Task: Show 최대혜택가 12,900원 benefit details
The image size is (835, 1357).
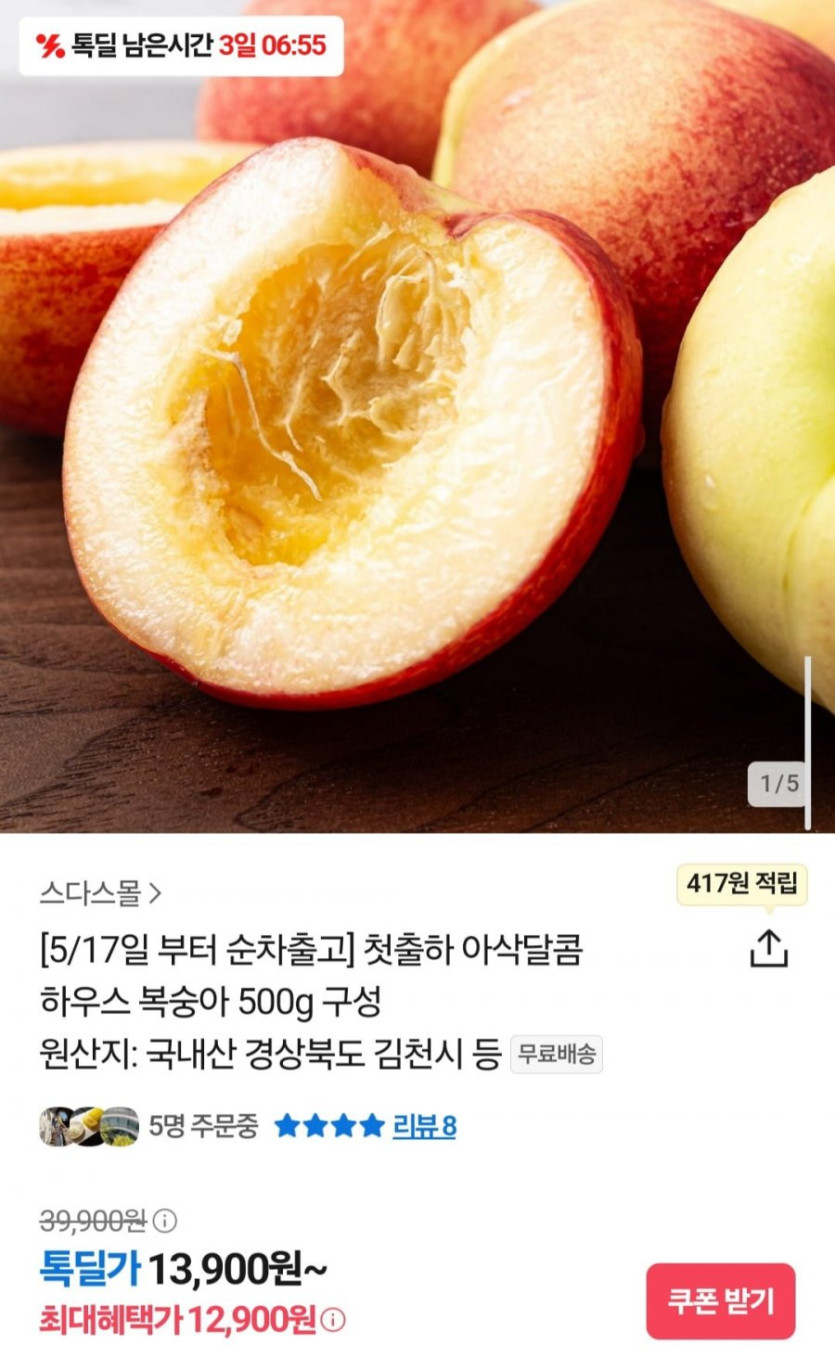Action: click(334, 1320)
